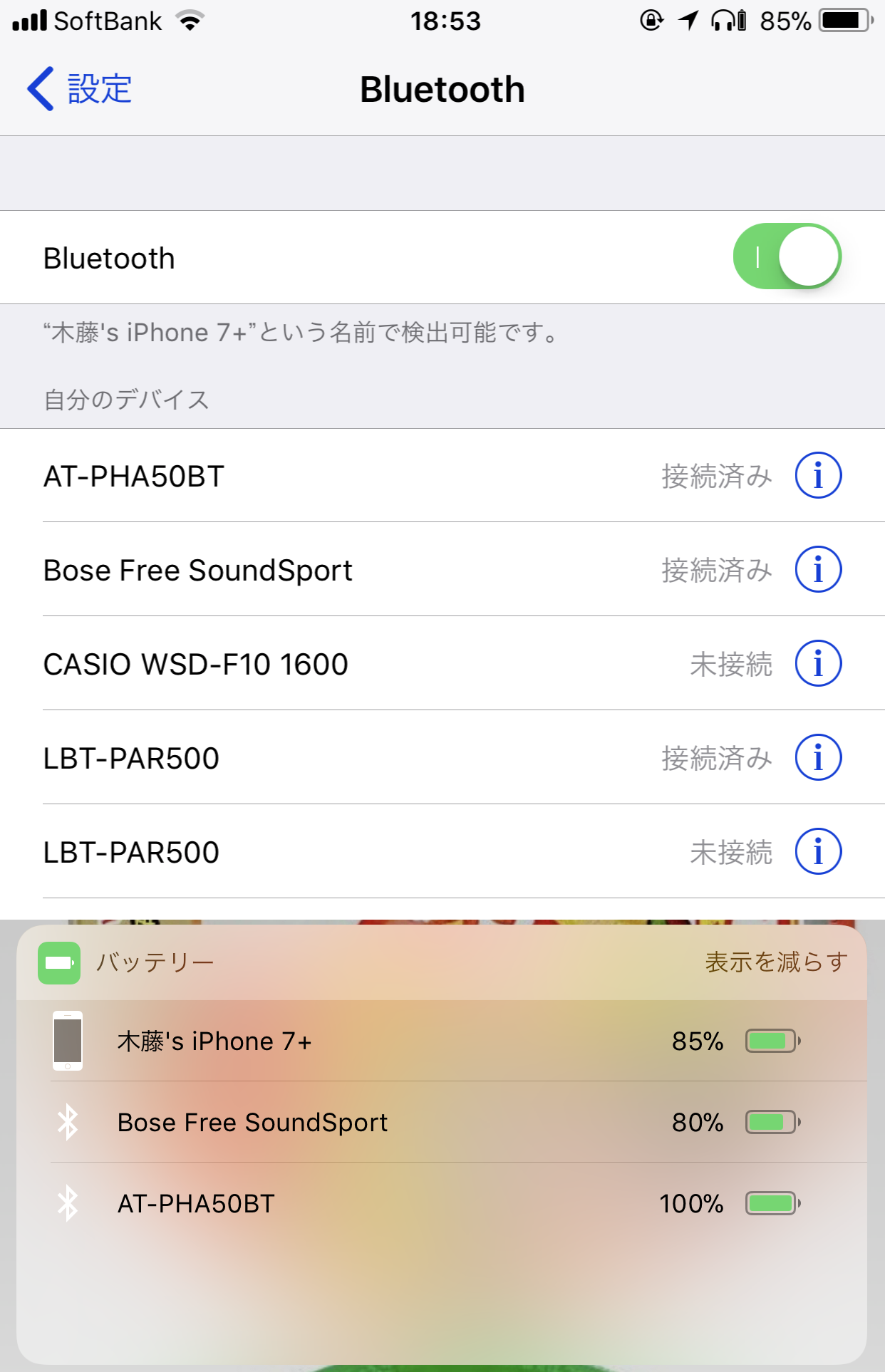The width and height of the screenshot is (885, 1372).
Task: Turn off the Bluetooth switch
Action: point(787,257)
